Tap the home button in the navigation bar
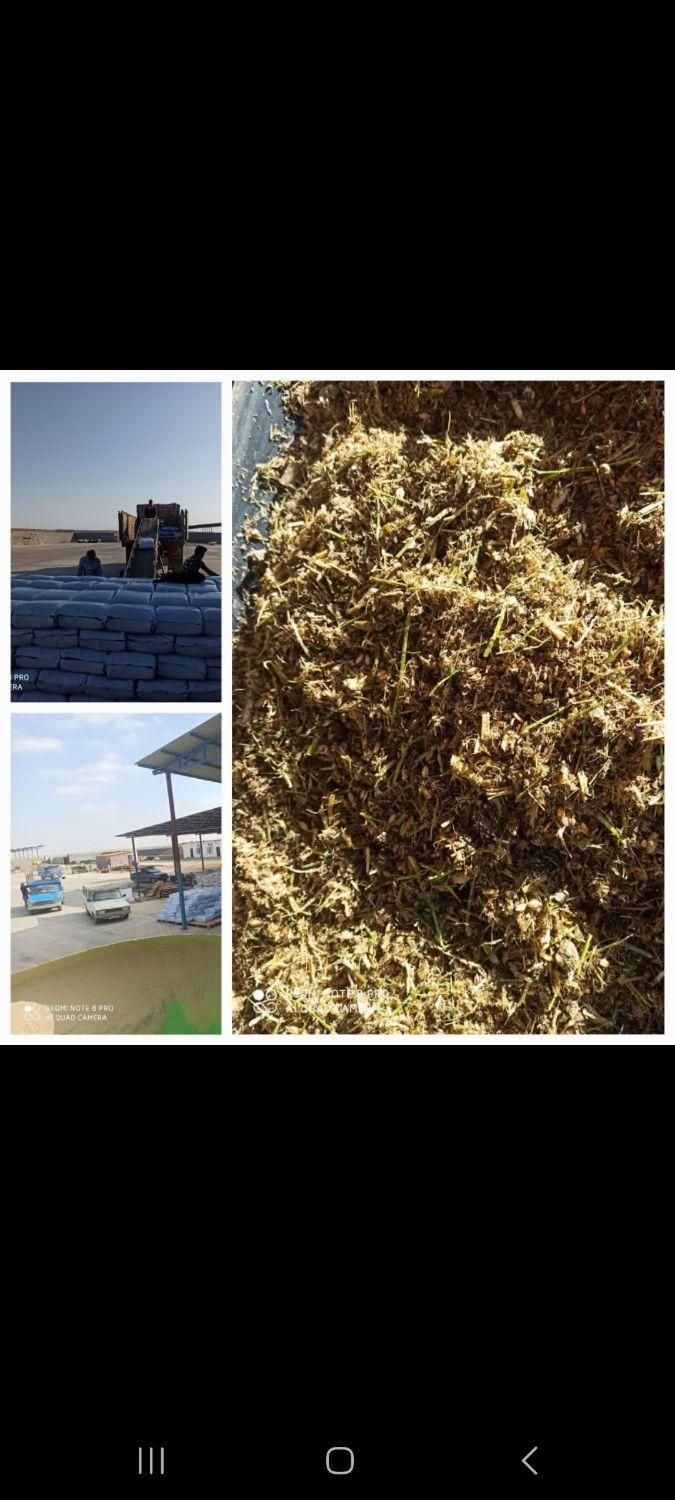The image size is (675, 1500). 340,1461
